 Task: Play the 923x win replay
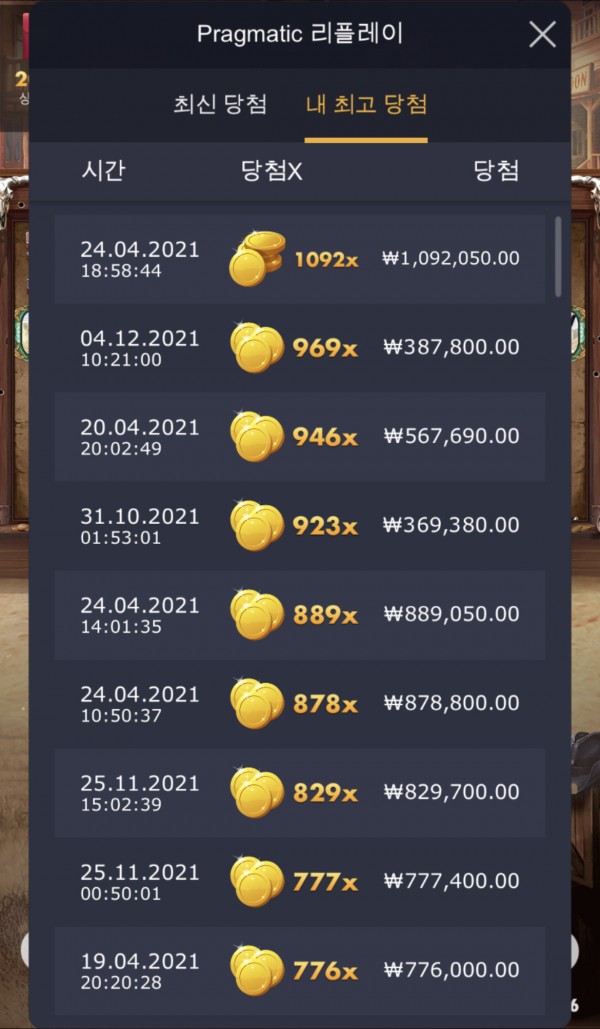pyautogui.click(x=300, y=526)
